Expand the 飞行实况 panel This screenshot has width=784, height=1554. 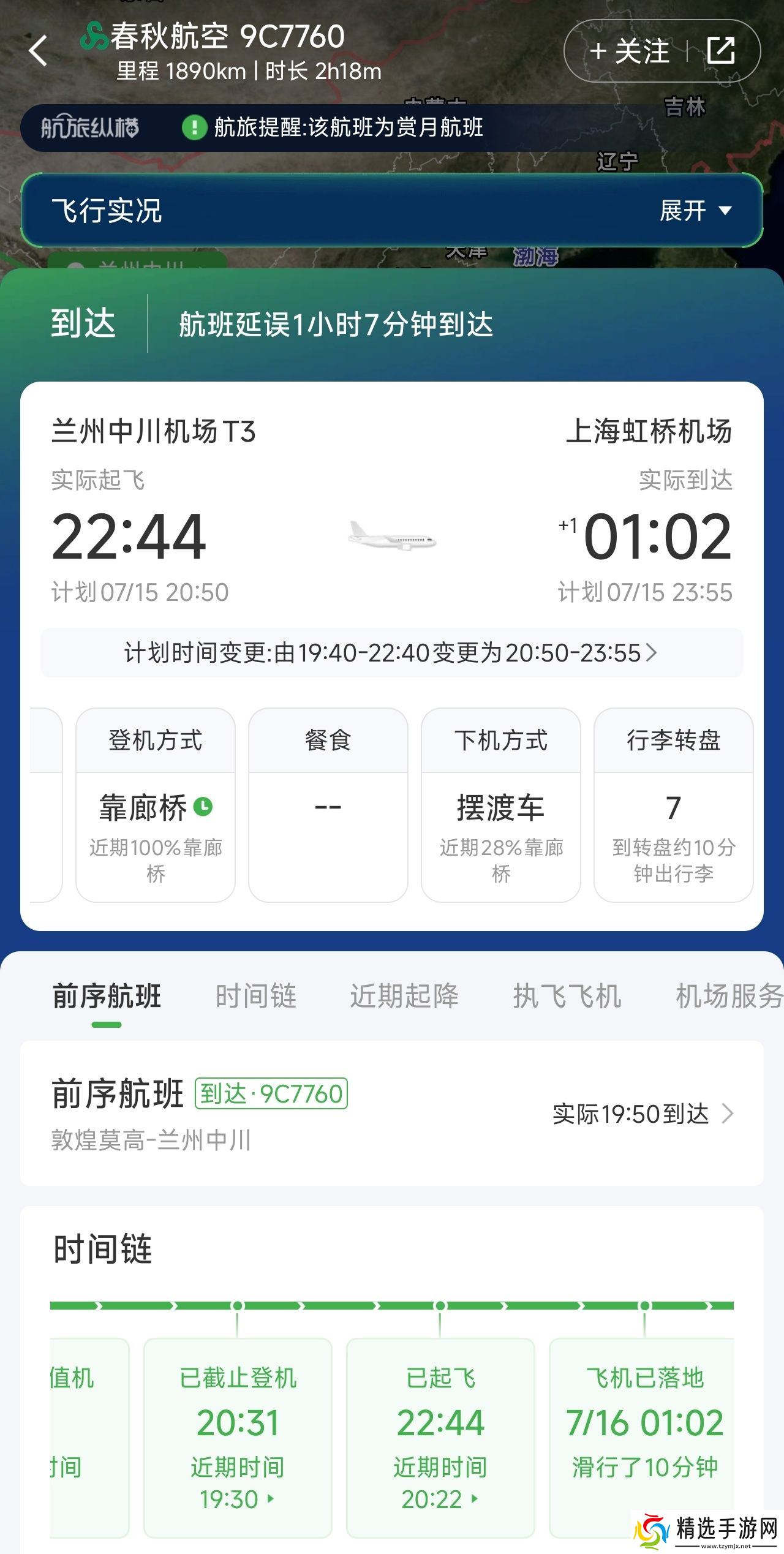(x=695, y=211)
